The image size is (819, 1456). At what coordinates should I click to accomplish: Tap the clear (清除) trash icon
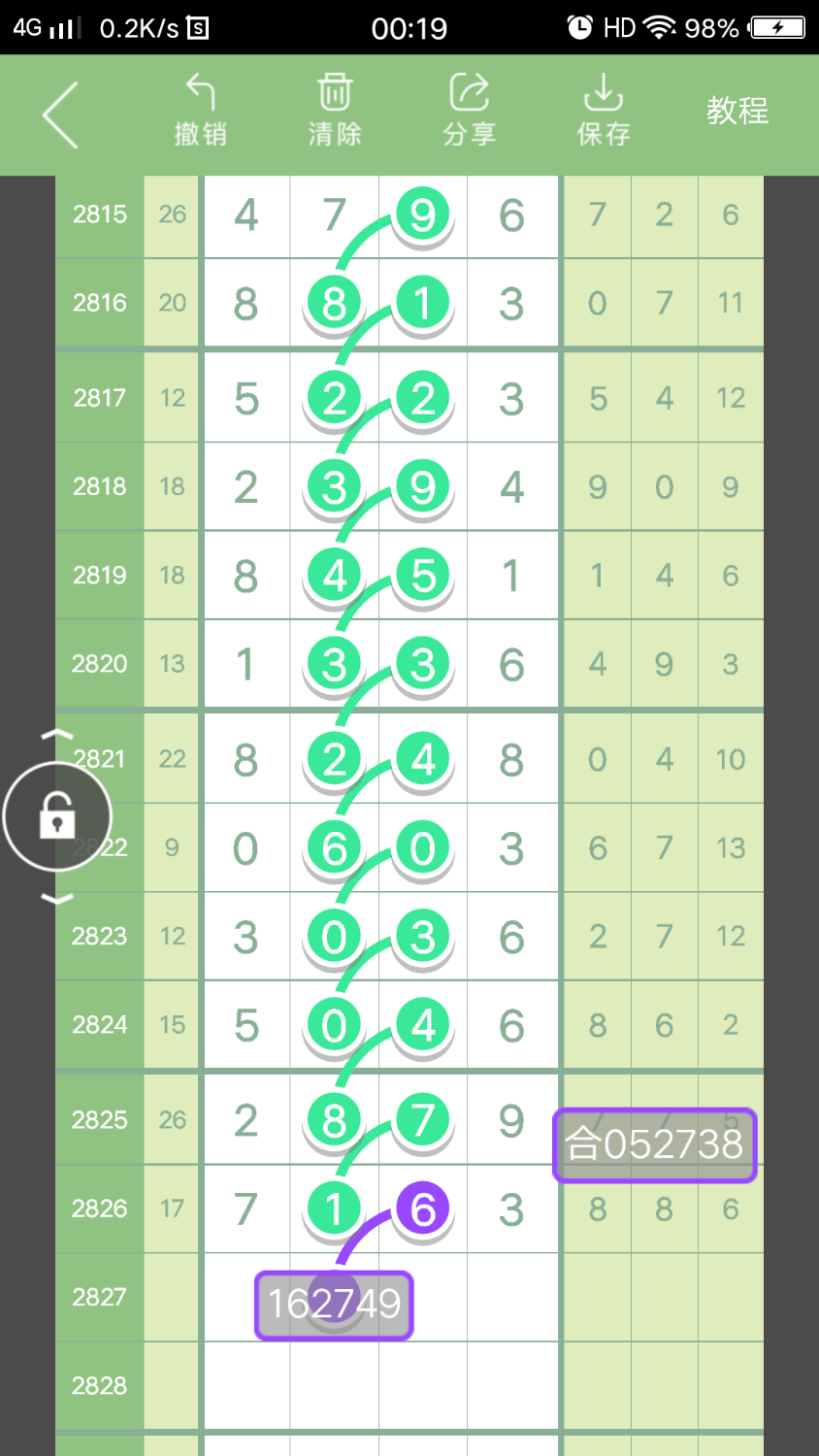pyautogui.click(x=334, y=109)
